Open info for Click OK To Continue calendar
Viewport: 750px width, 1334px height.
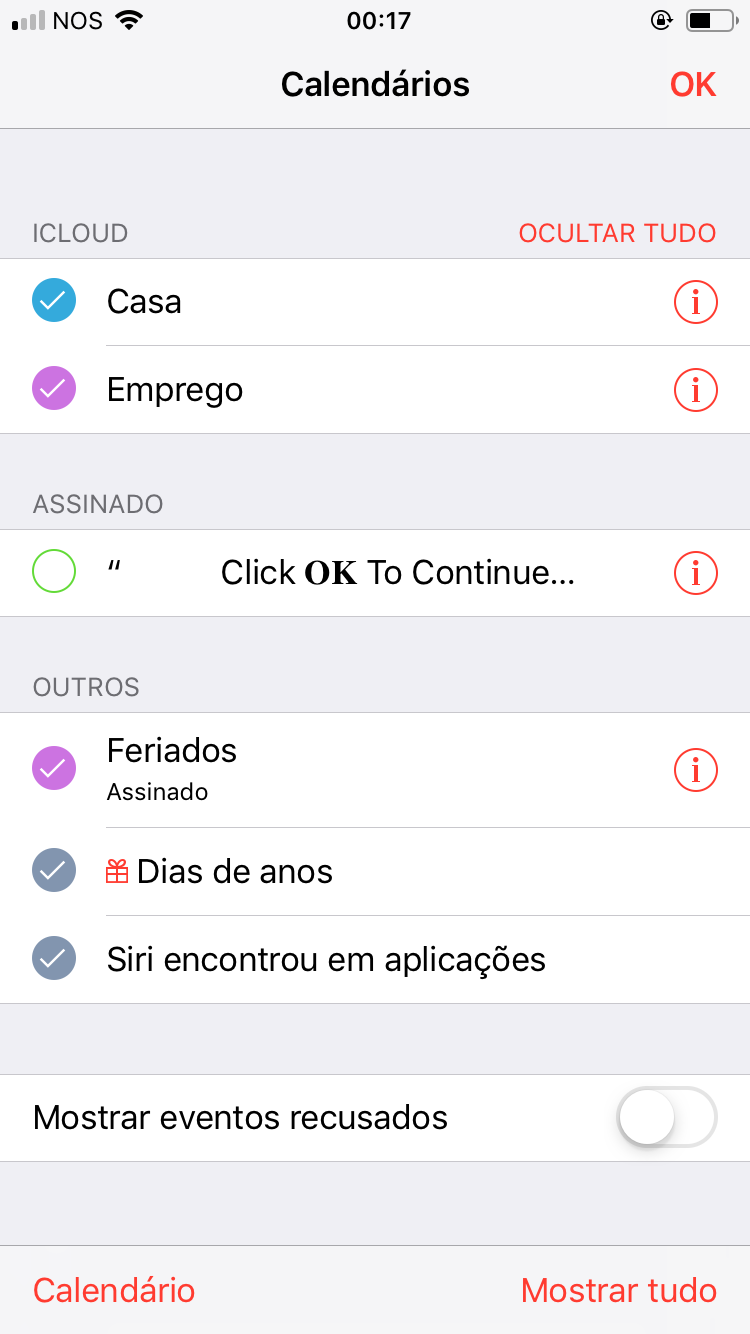696,573
